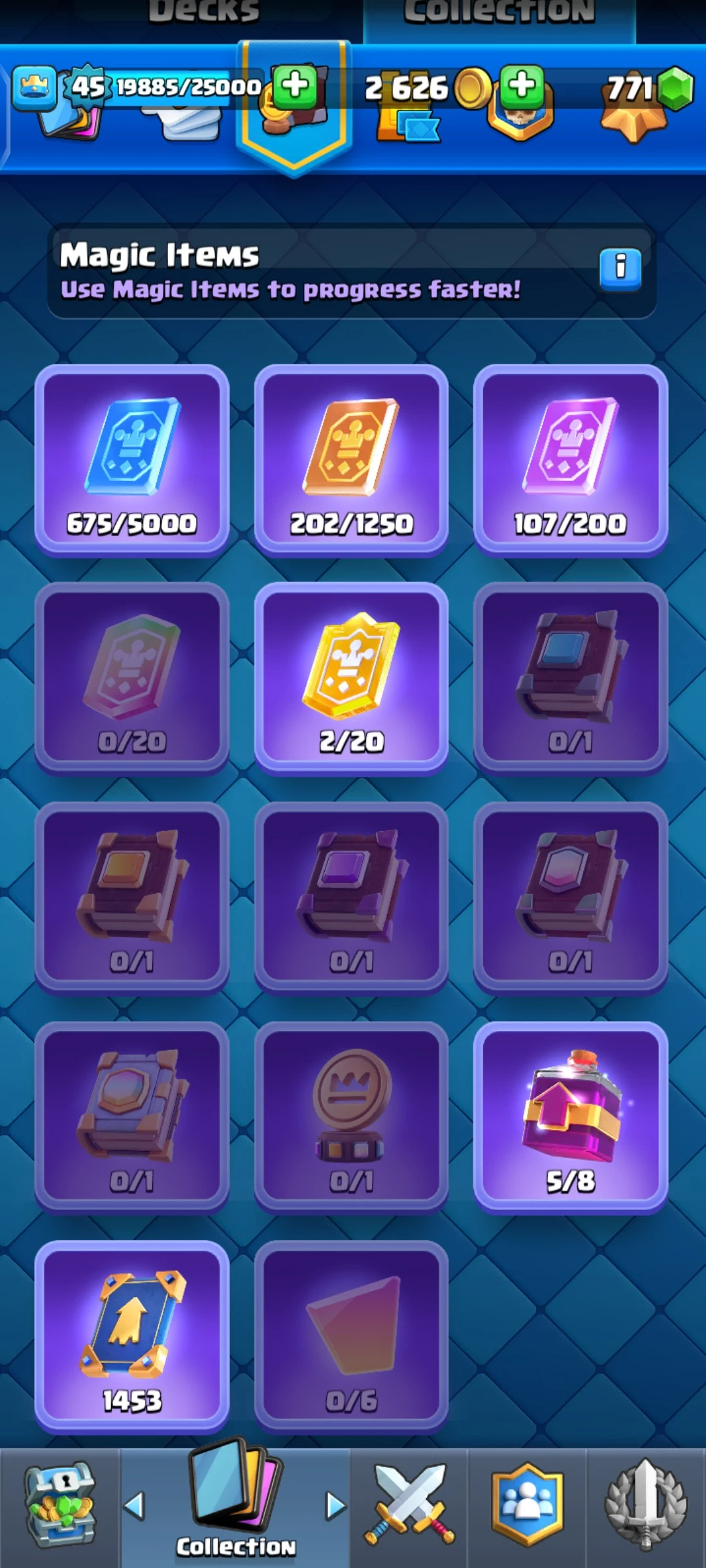Open the Magic Items info button

pos(620,268)
